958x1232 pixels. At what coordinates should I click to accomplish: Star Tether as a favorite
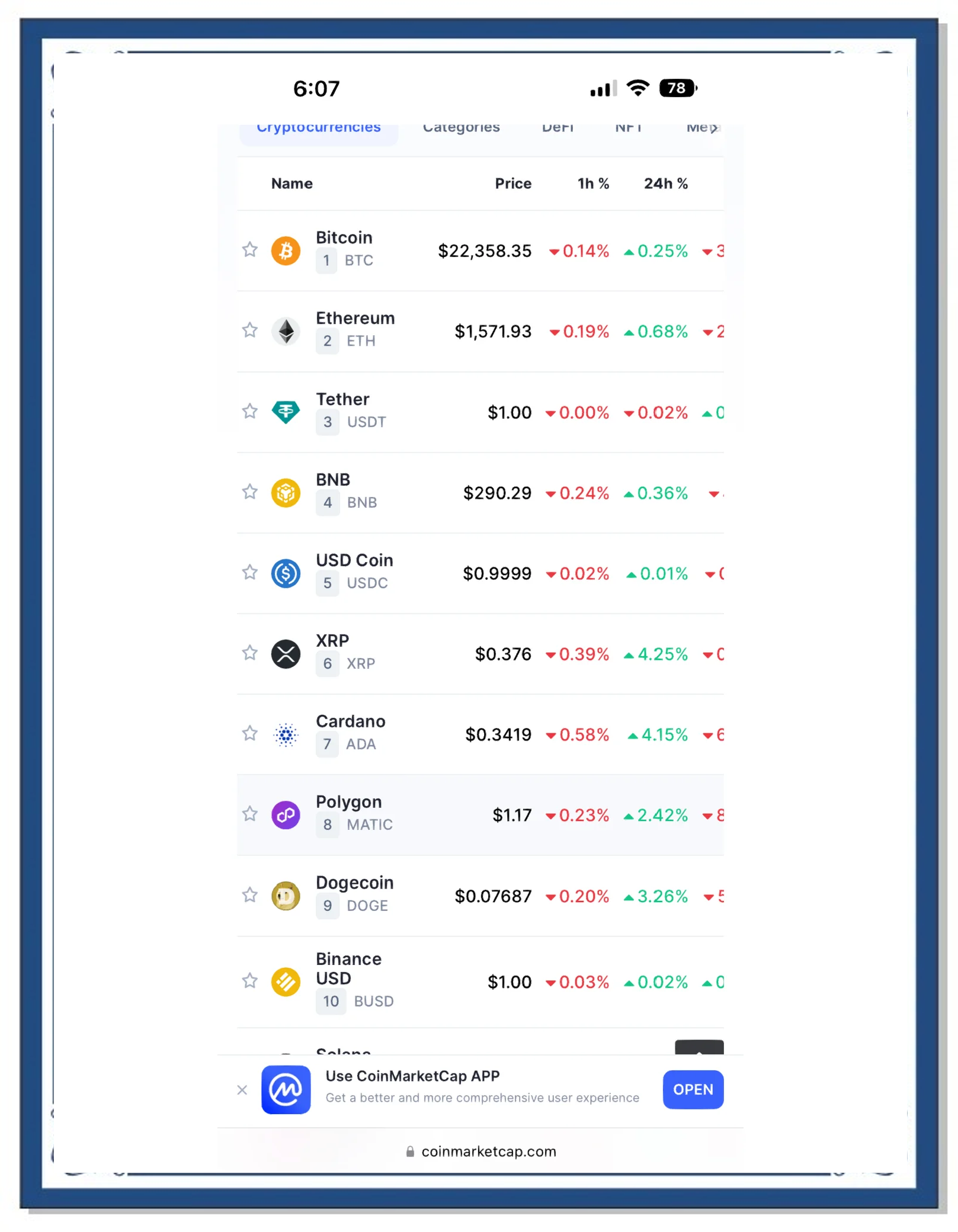point(249,412)
